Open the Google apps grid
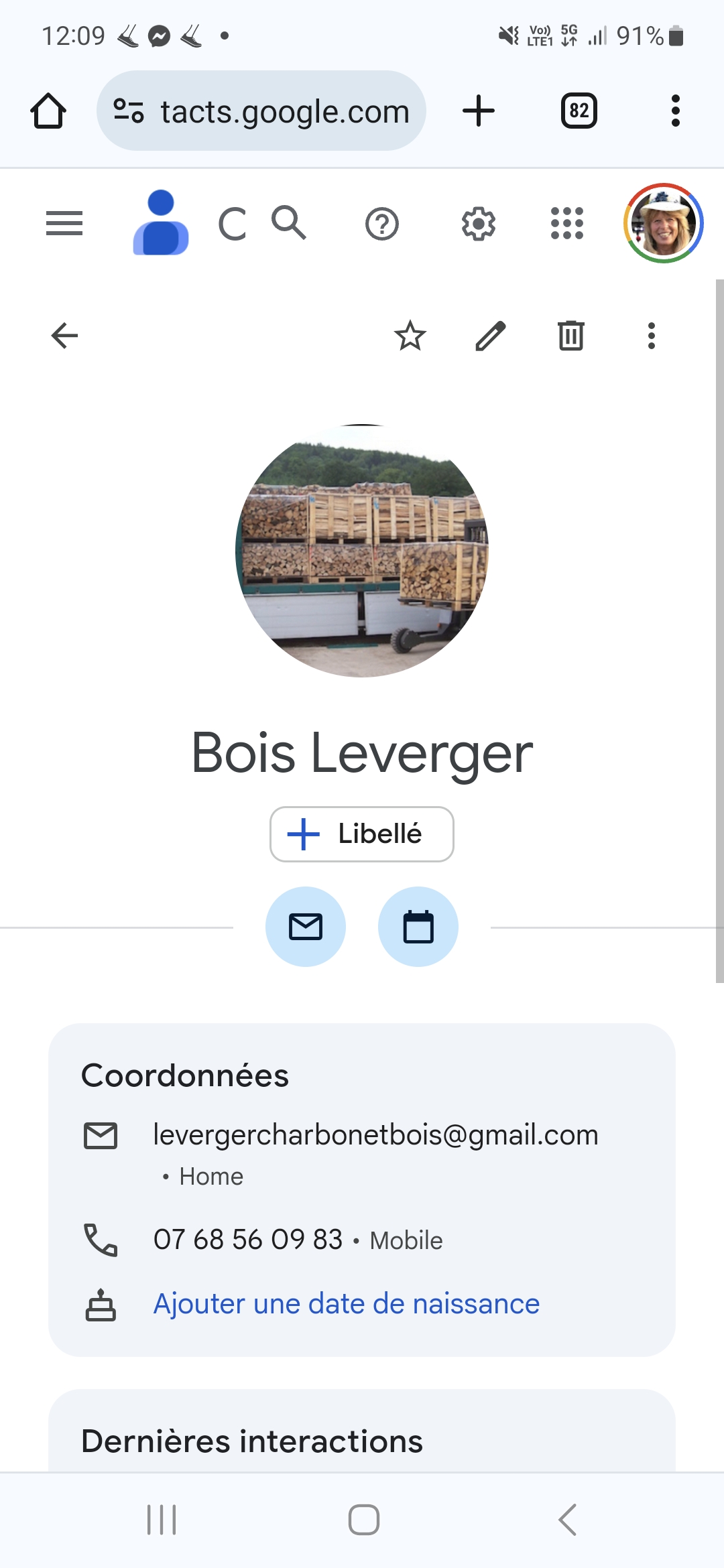This screenshot has height=1568, width=724. pyautogui.click(x=567, y=223)
